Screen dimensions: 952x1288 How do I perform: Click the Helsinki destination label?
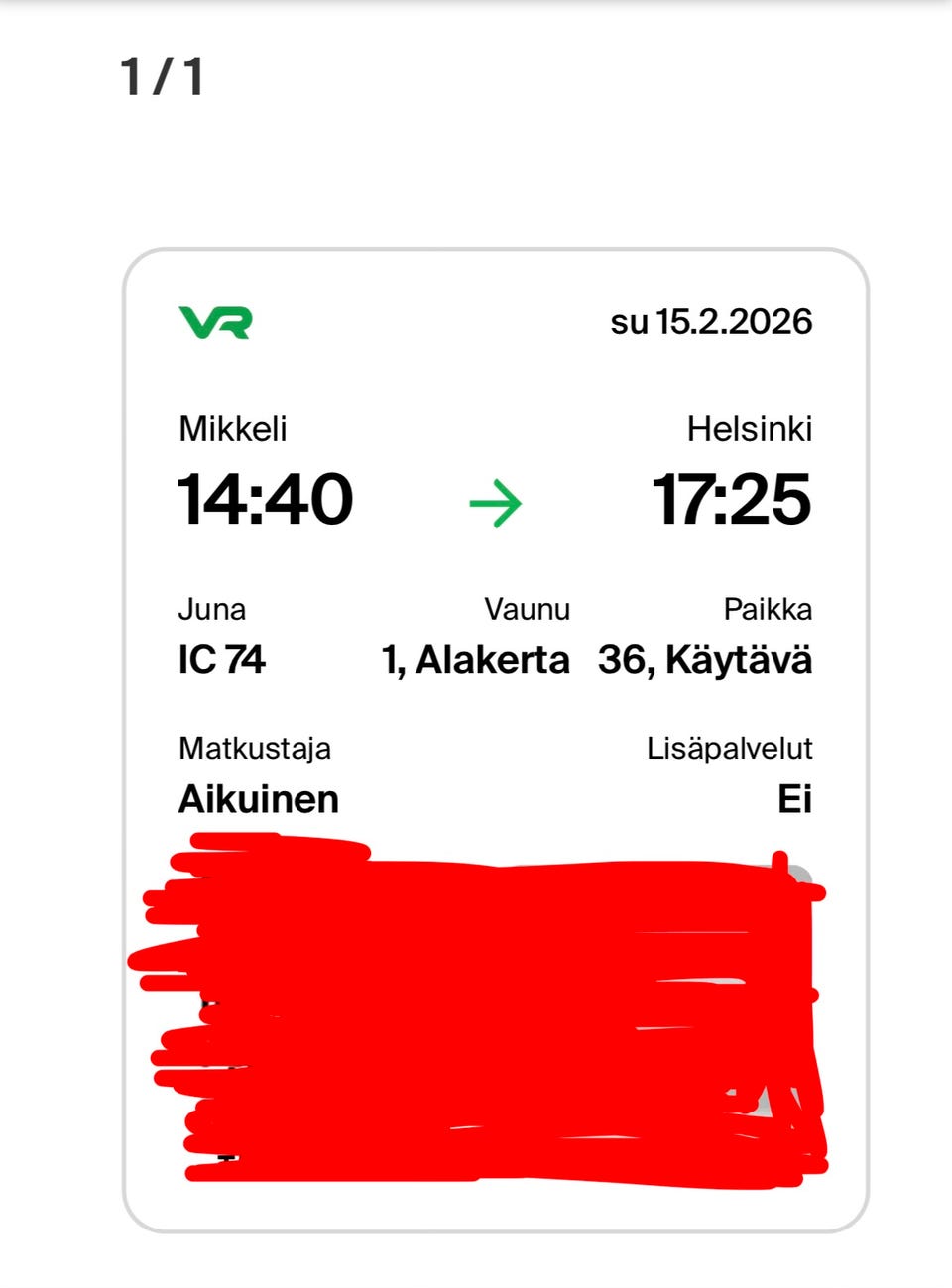click(751, 430)
